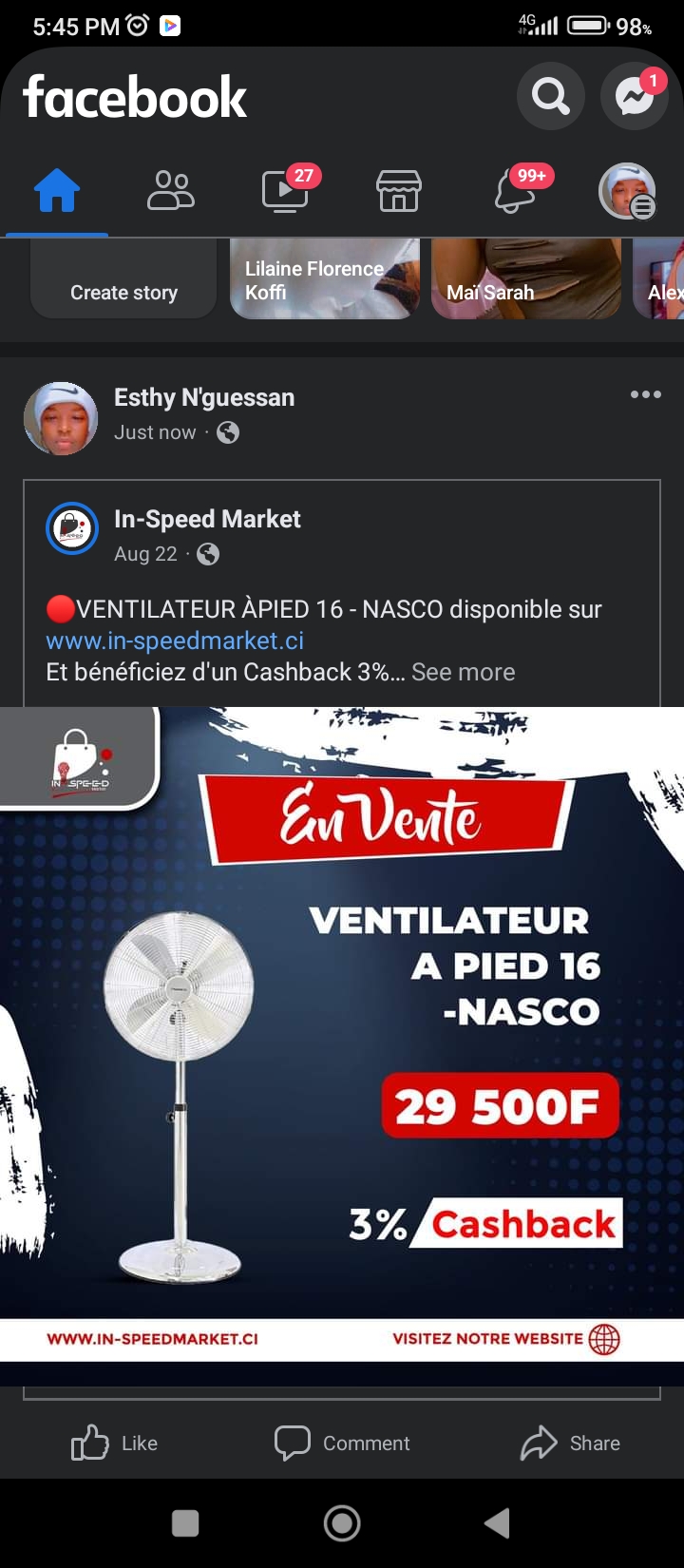Open the www.in-speedmarket.ci link

pos(175,641)
